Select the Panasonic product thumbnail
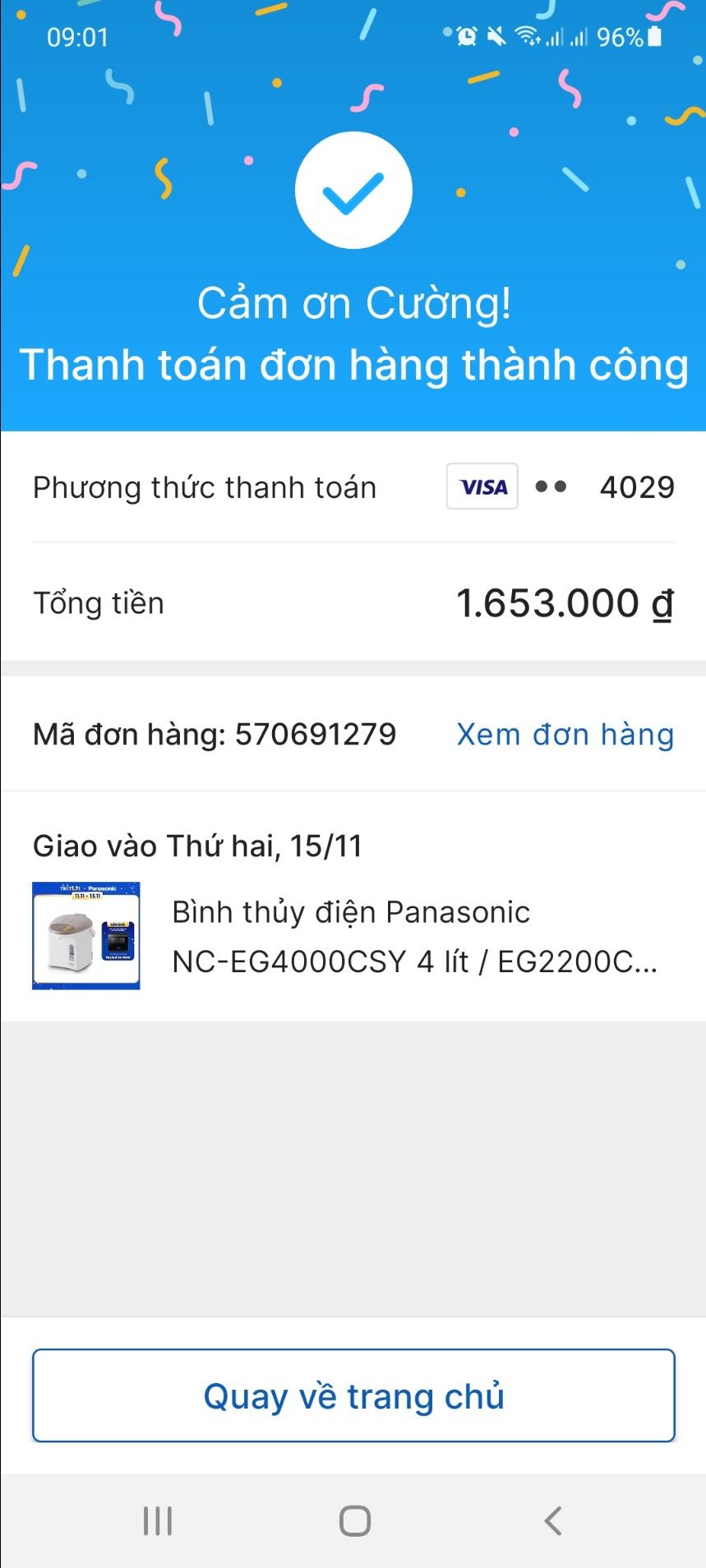This screenshot has height=1568, width=706. [x=85, y=936]
